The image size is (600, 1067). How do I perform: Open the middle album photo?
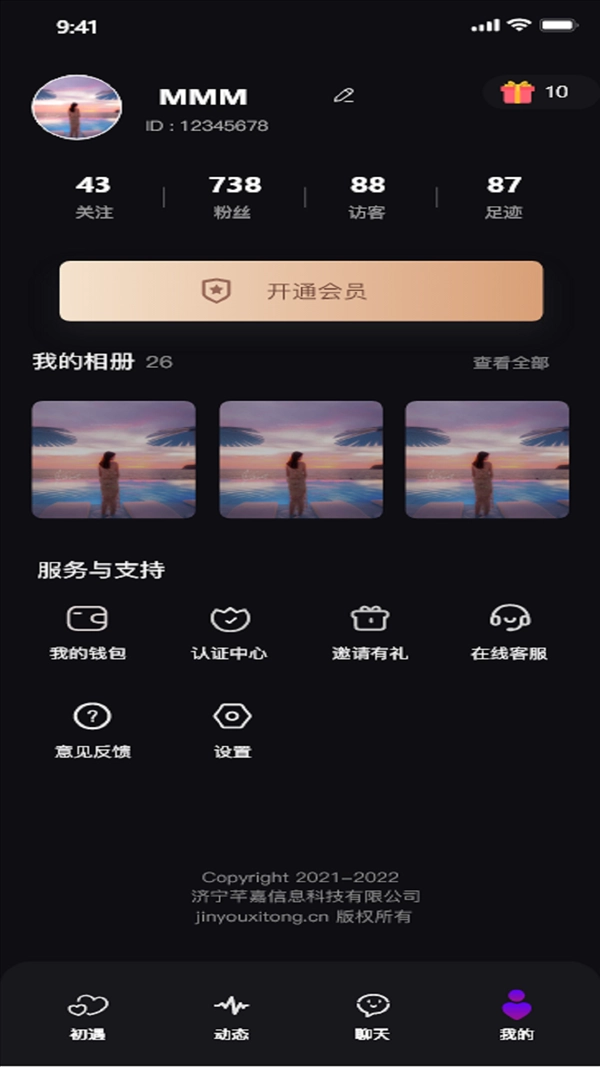point(301,459)
